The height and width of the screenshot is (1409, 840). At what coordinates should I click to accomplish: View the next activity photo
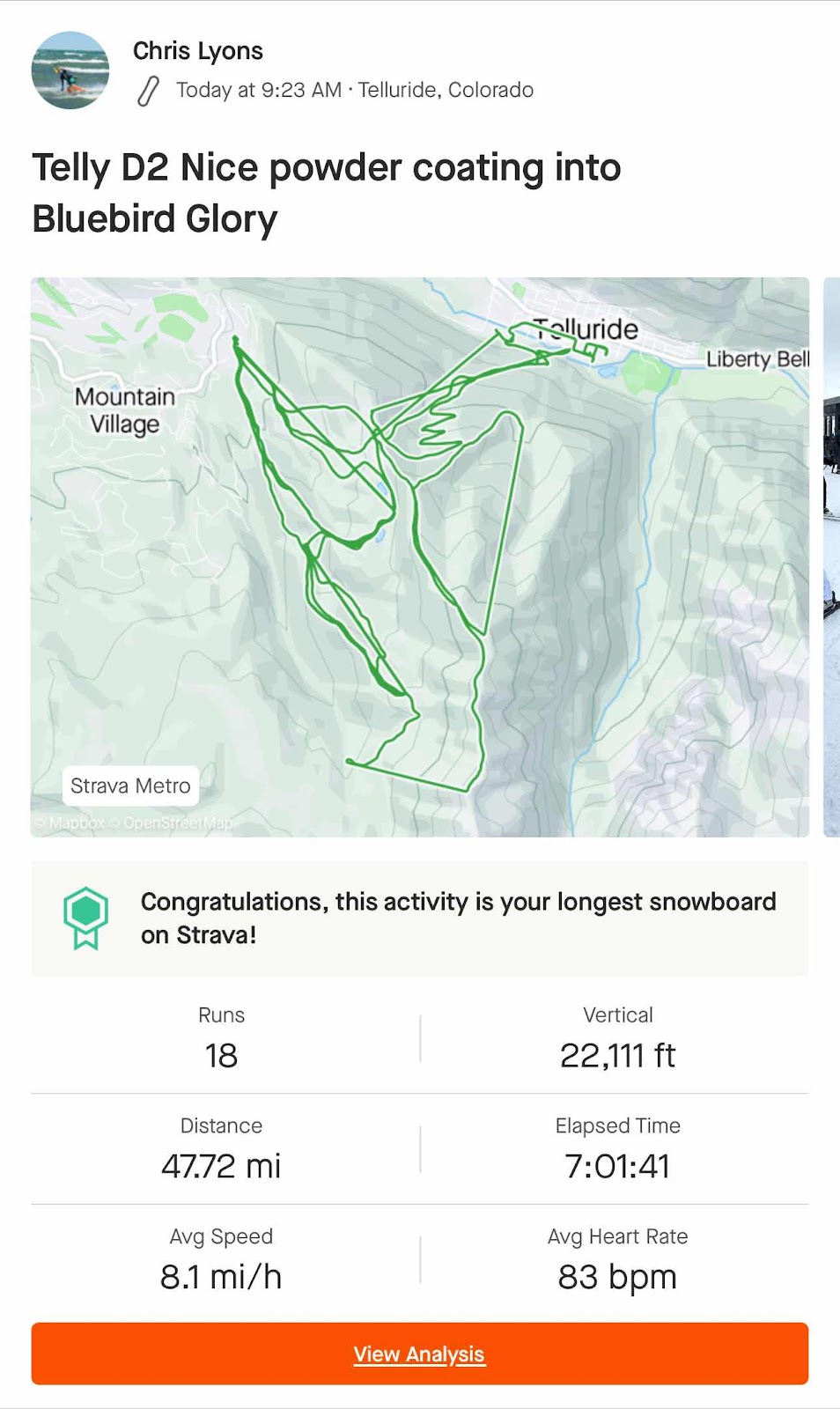(x=831, y=557)
